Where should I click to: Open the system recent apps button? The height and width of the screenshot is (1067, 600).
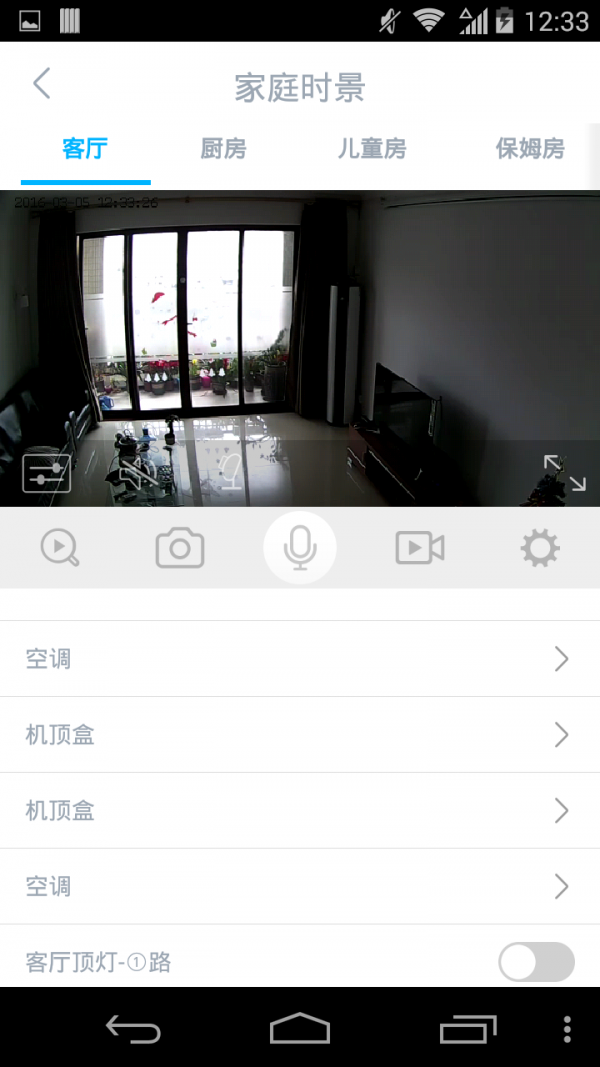click(x=467, y=1028)
